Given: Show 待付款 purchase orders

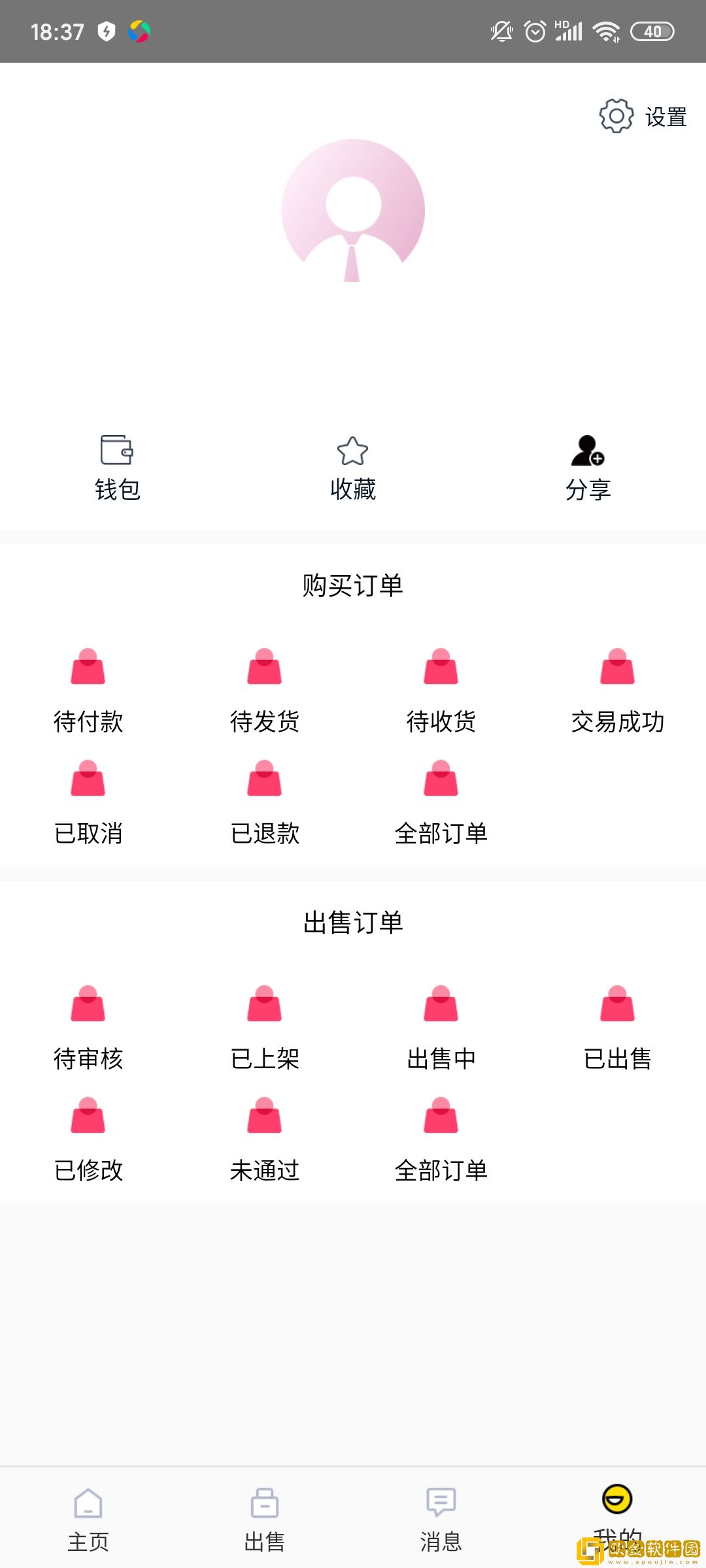Looking at the screenshot, I should tap(88, 691).
